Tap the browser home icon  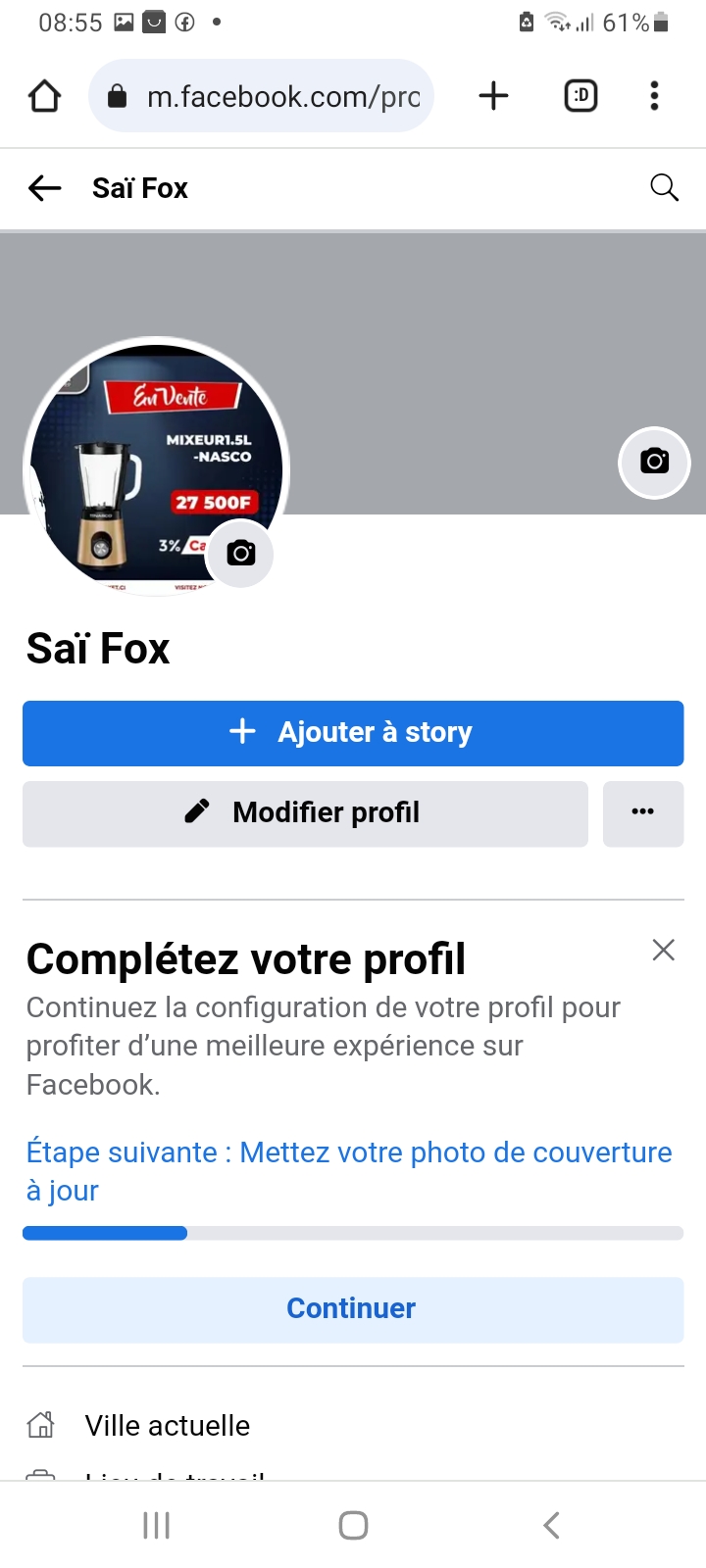click(x=44, y=96)
